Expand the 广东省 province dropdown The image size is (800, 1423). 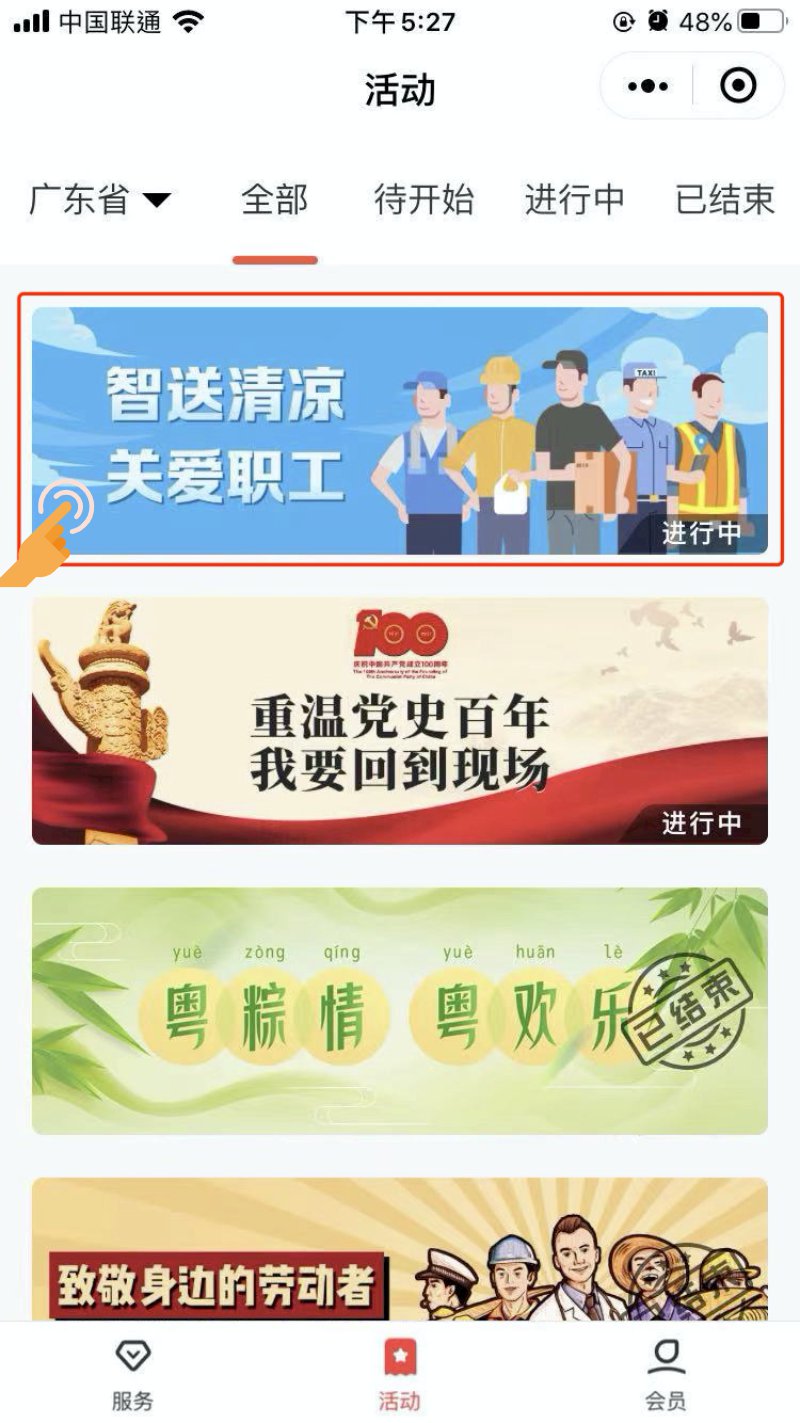point(100,200)
